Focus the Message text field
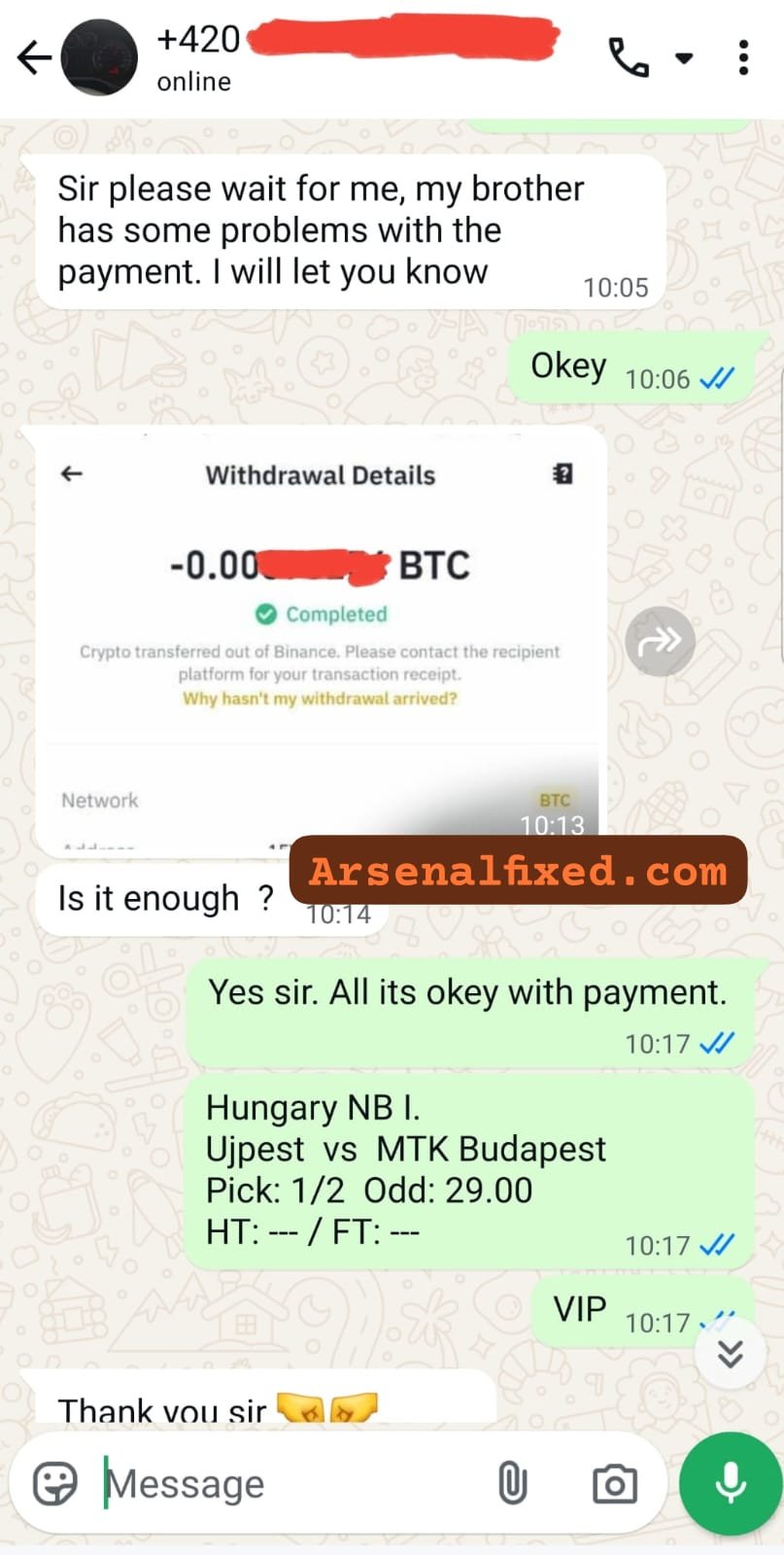This screenshot has height=1555, width=784. coord(291,1484)
